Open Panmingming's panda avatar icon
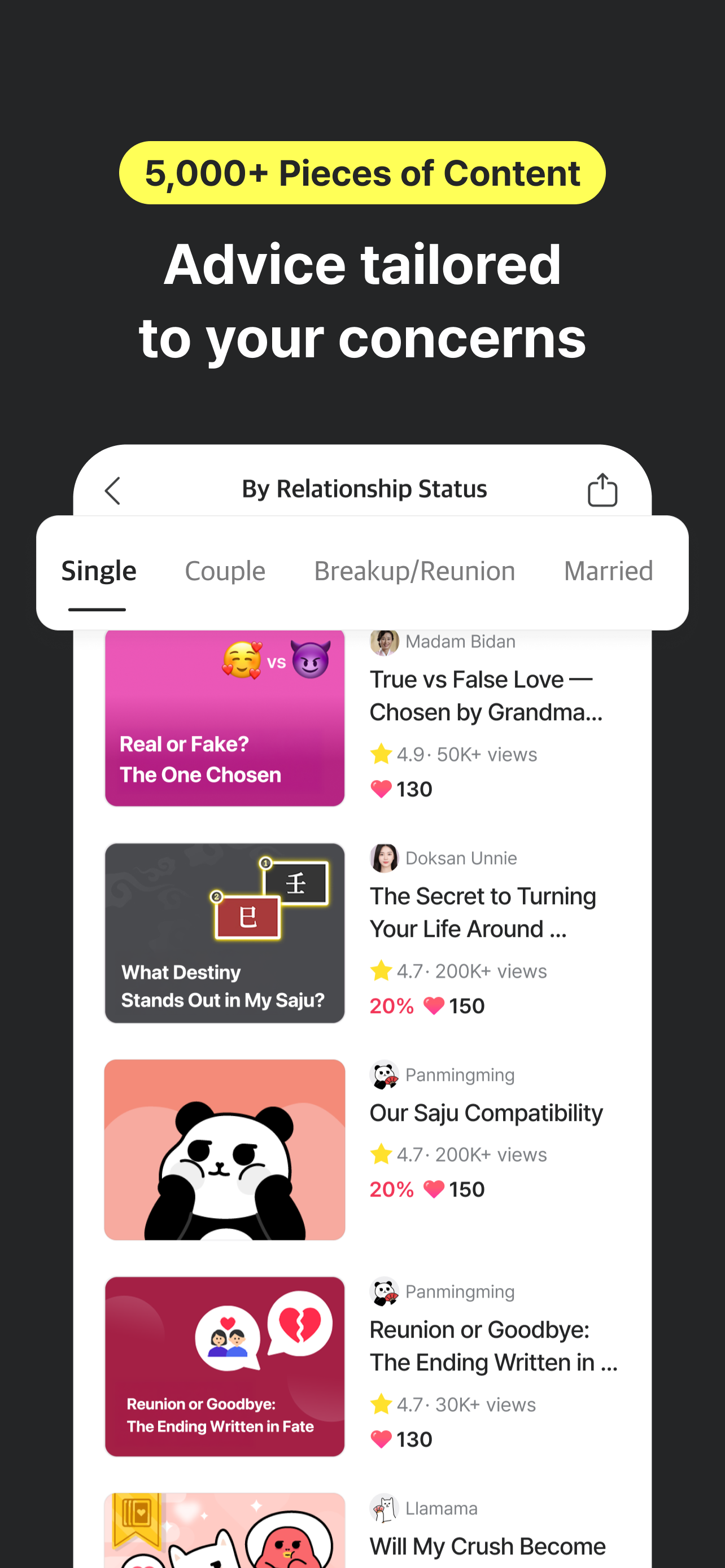 click(x=384, y=1074)
